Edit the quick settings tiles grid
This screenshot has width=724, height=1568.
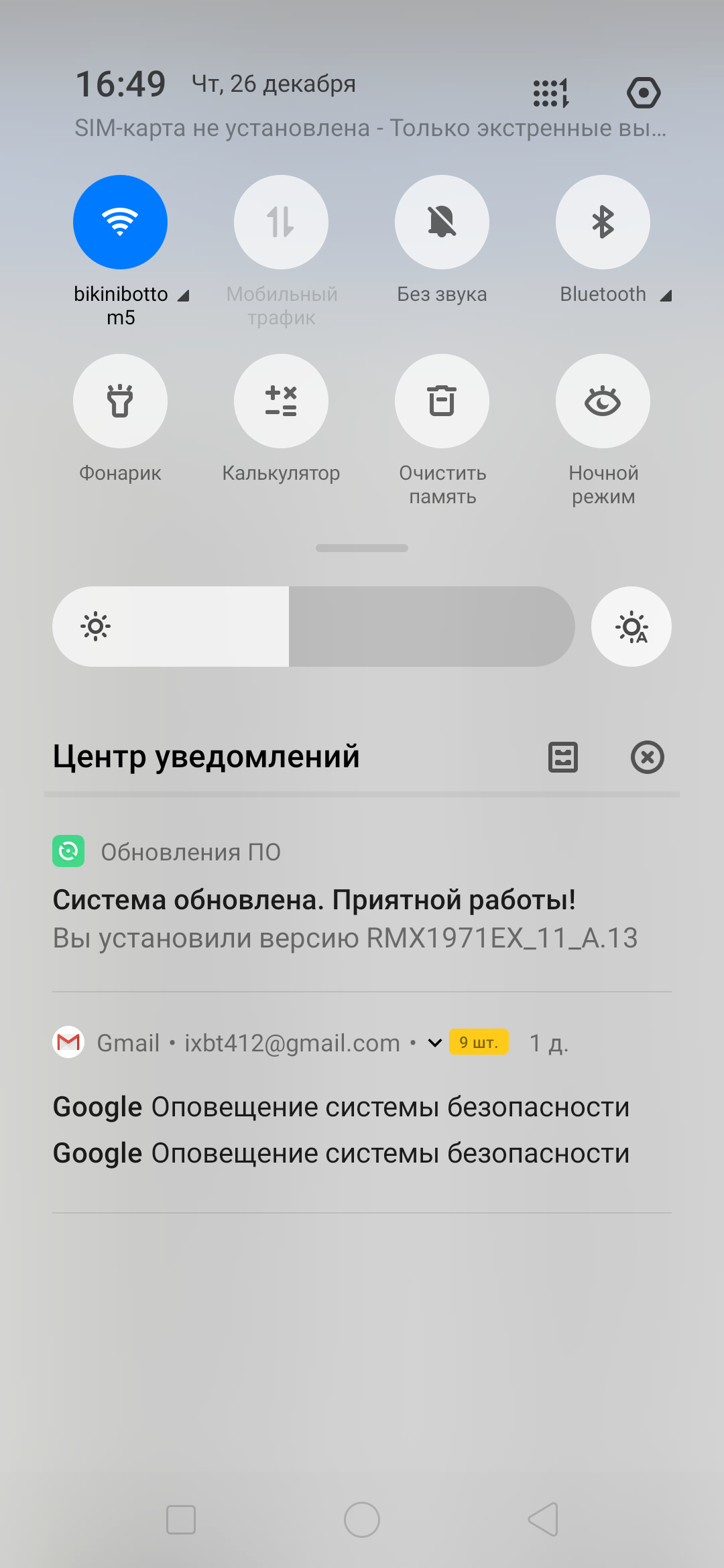tap(551, 92)
